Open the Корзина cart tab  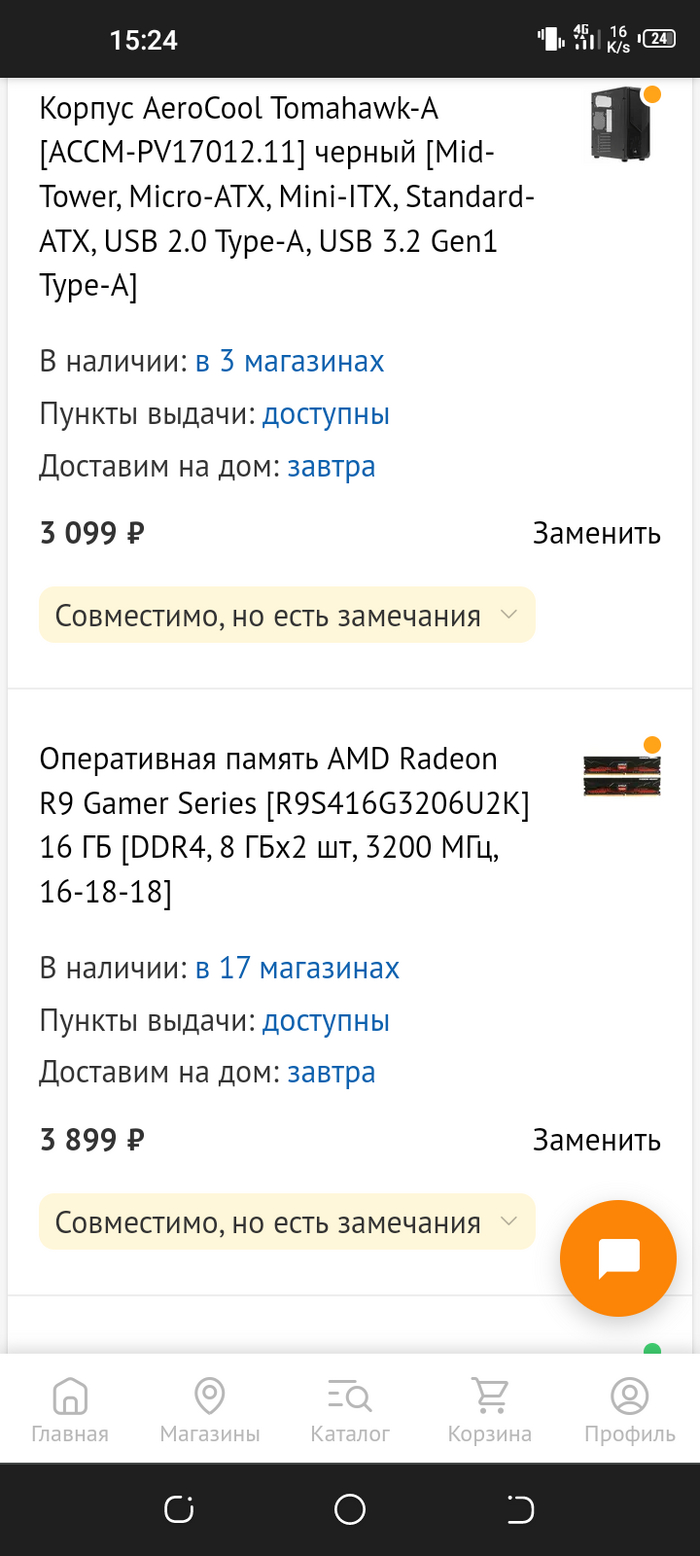coord(490,1410)
